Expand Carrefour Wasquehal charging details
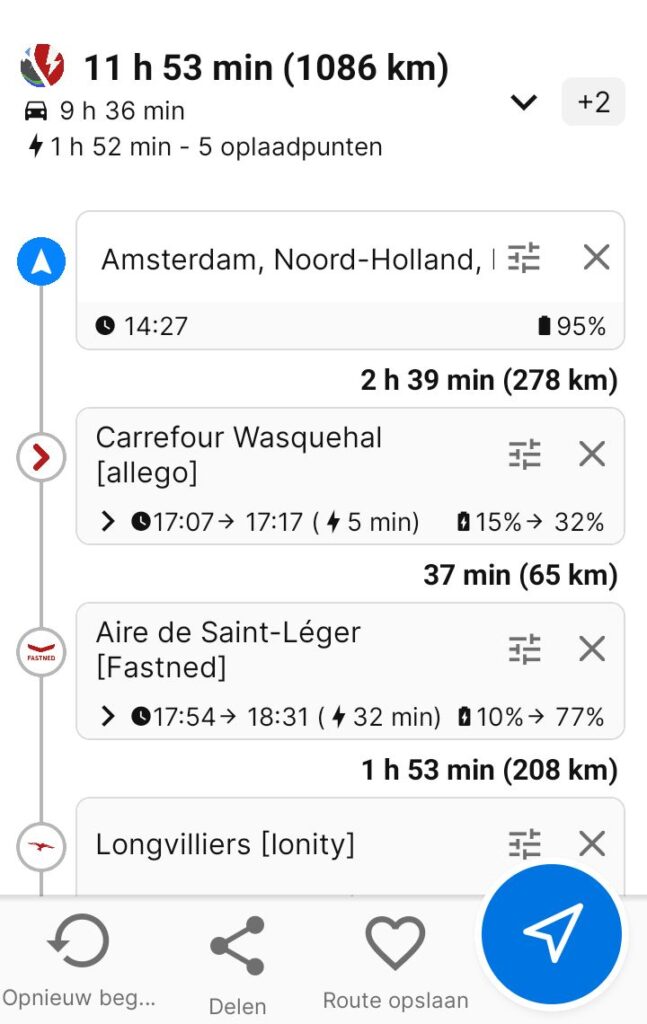The image size is (647, 1024). [x=108, y=522]
